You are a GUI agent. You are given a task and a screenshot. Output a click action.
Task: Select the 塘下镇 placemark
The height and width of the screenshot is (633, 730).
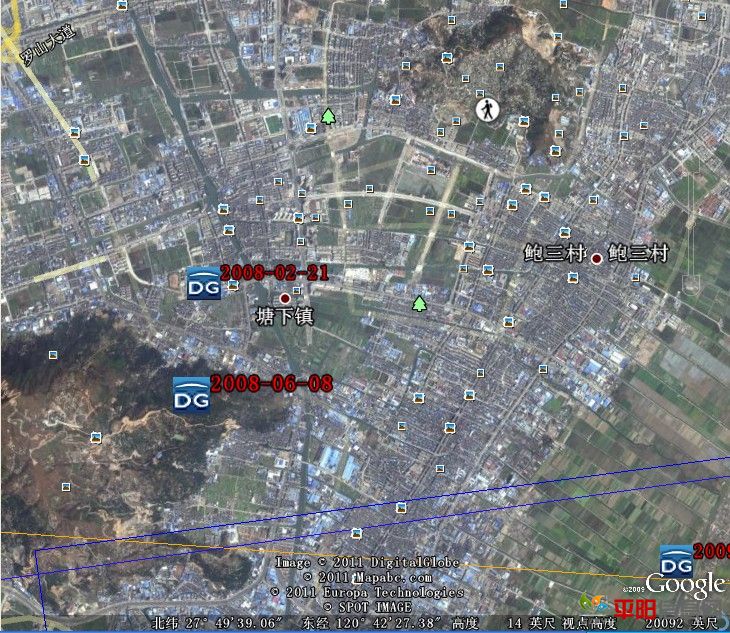[x=285, y=298]
